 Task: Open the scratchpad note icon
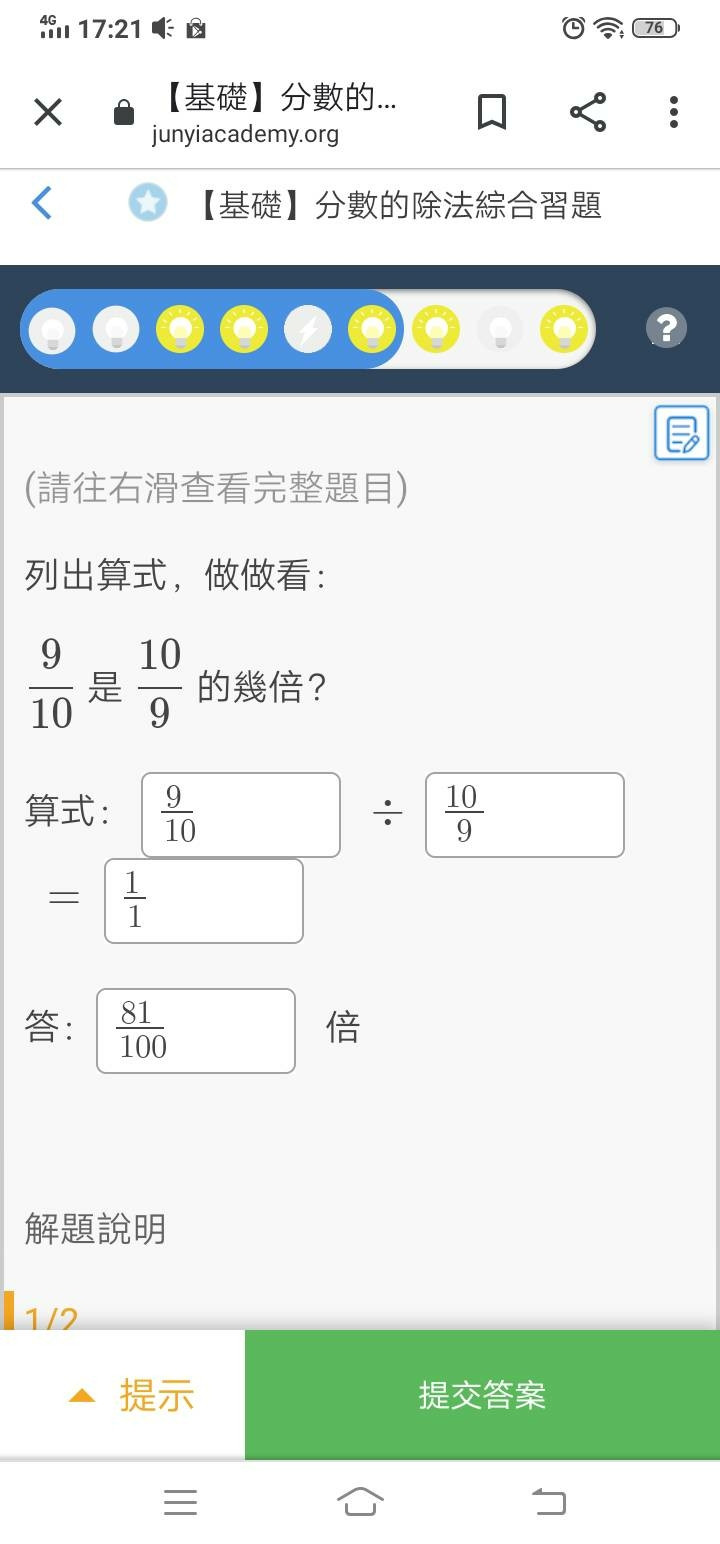[682, 433]
